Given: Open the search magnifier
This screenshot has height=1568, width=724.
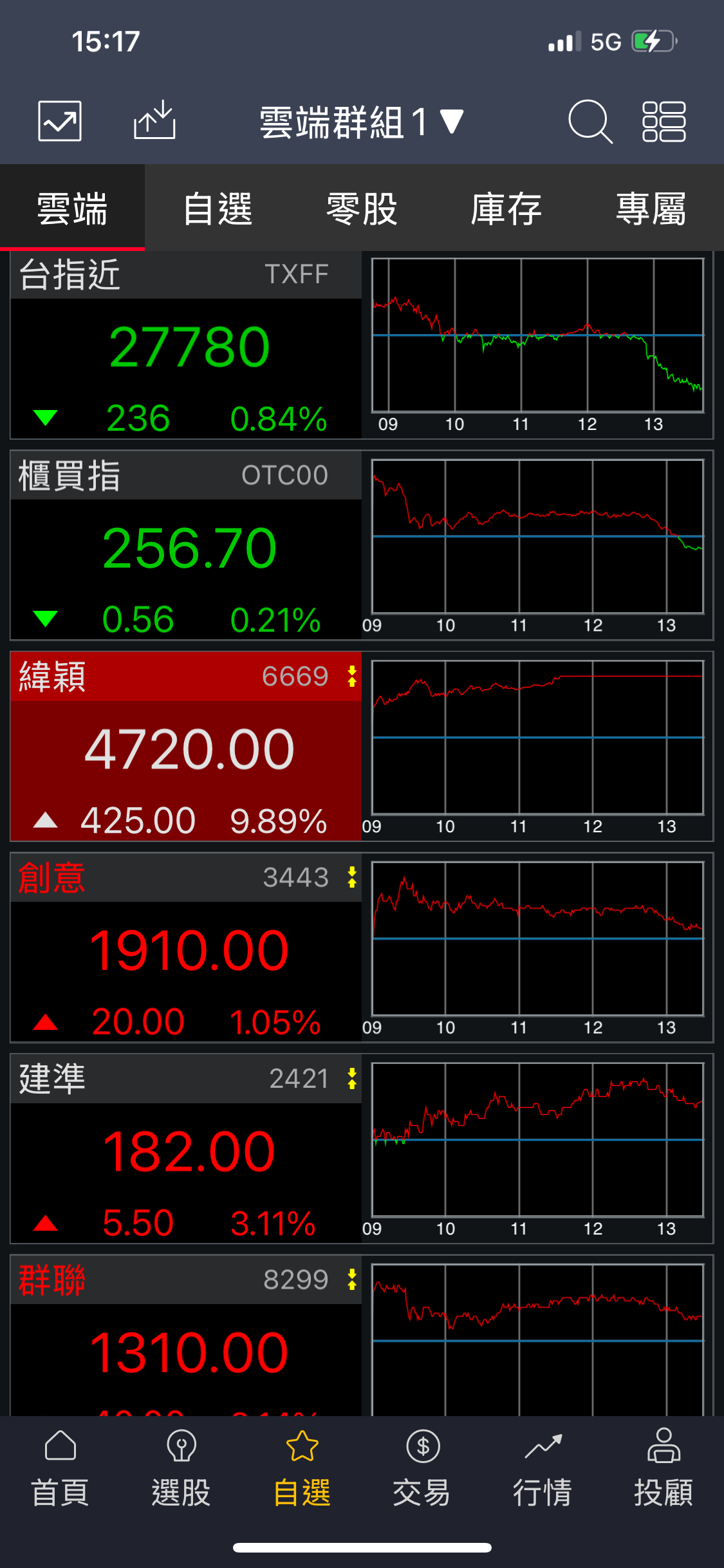Looking at the screenshot, I should pos(589,121).
